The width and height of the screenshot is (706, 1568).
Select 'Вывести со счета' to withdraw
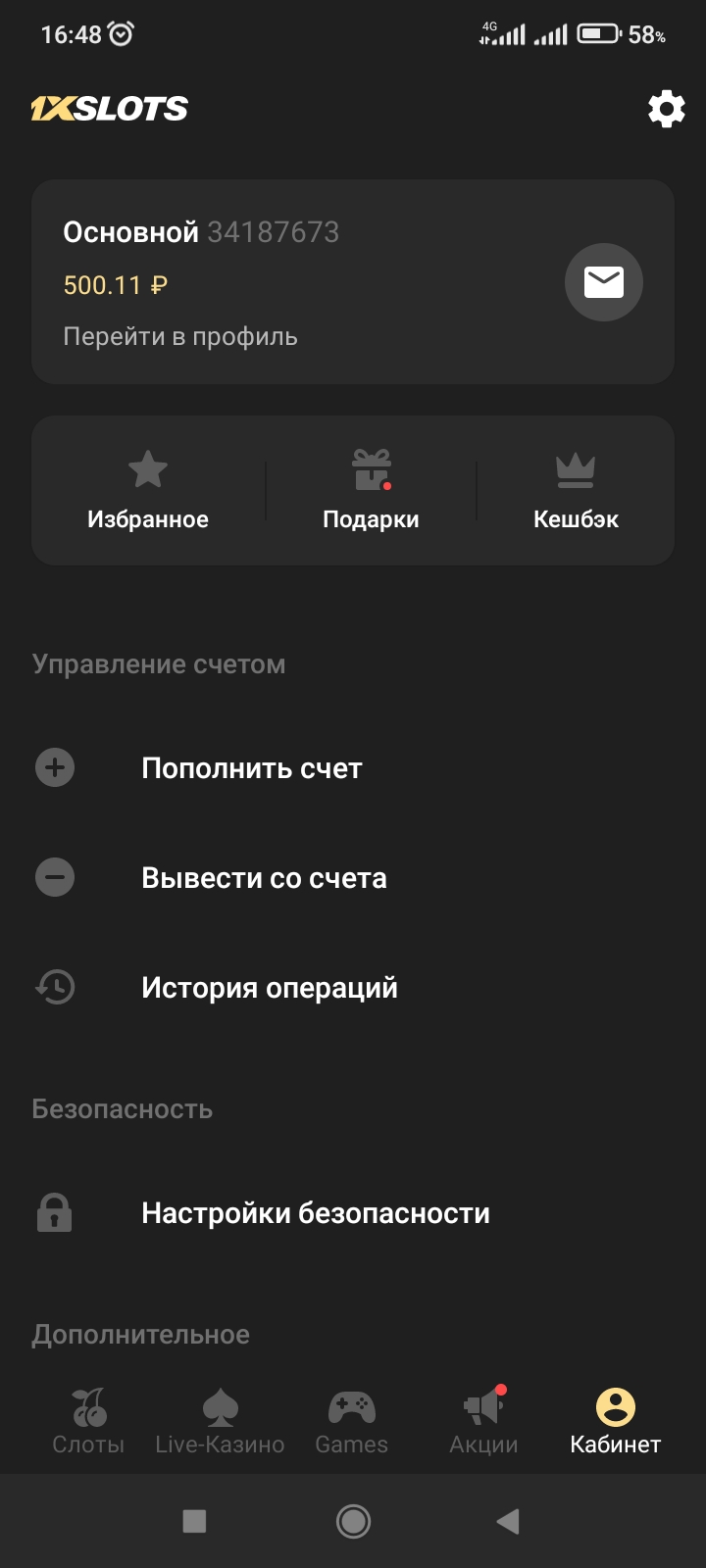[264, 878]
